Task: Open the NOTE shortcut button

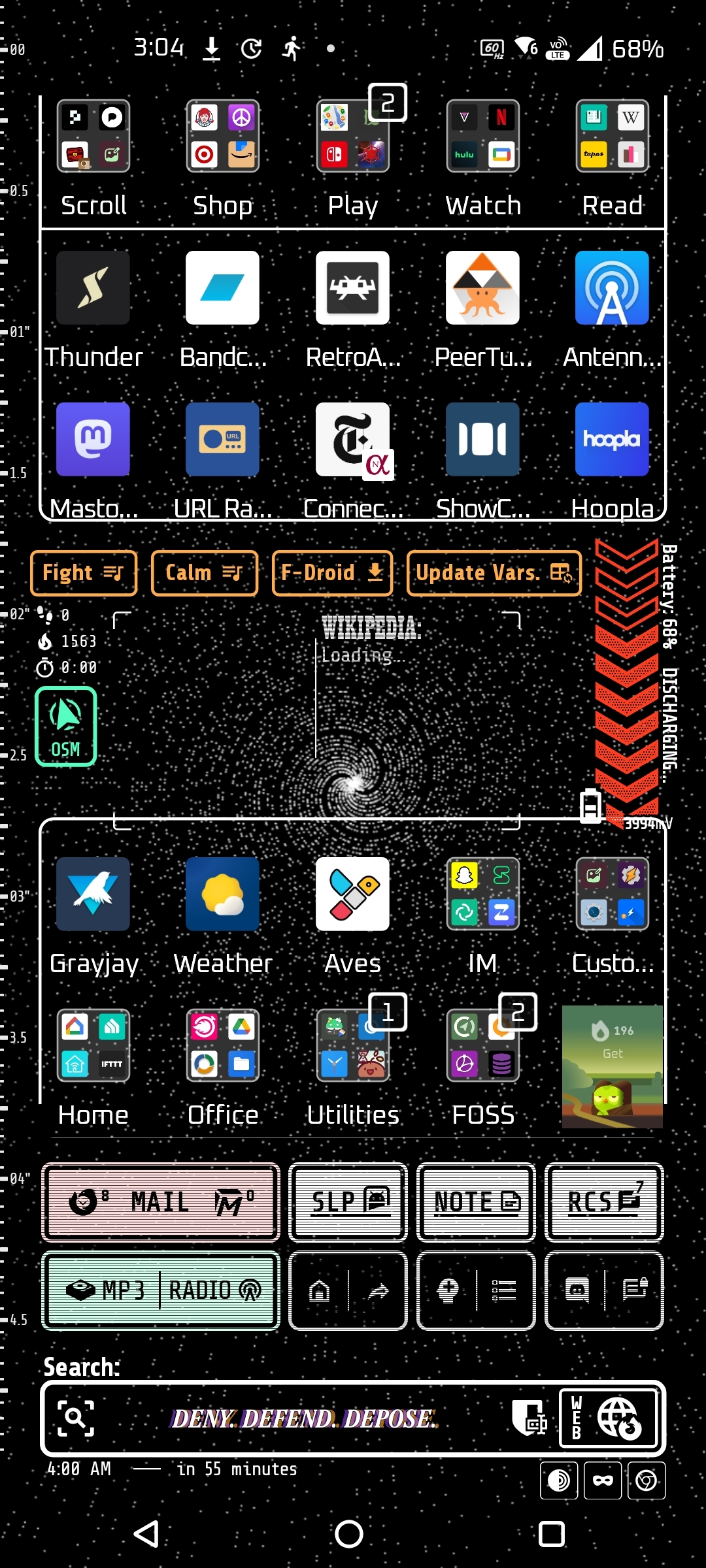Action: pyautogui.click(x=477, y=1202)
